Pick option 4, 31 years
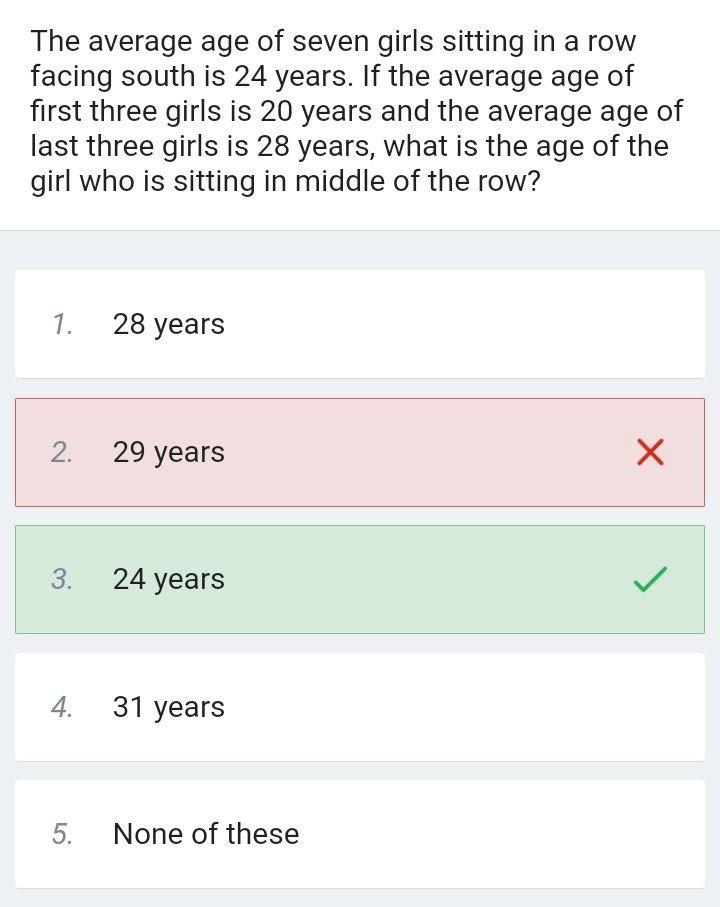The width and height of the screenshot is (720, 907). coord(359,707)
